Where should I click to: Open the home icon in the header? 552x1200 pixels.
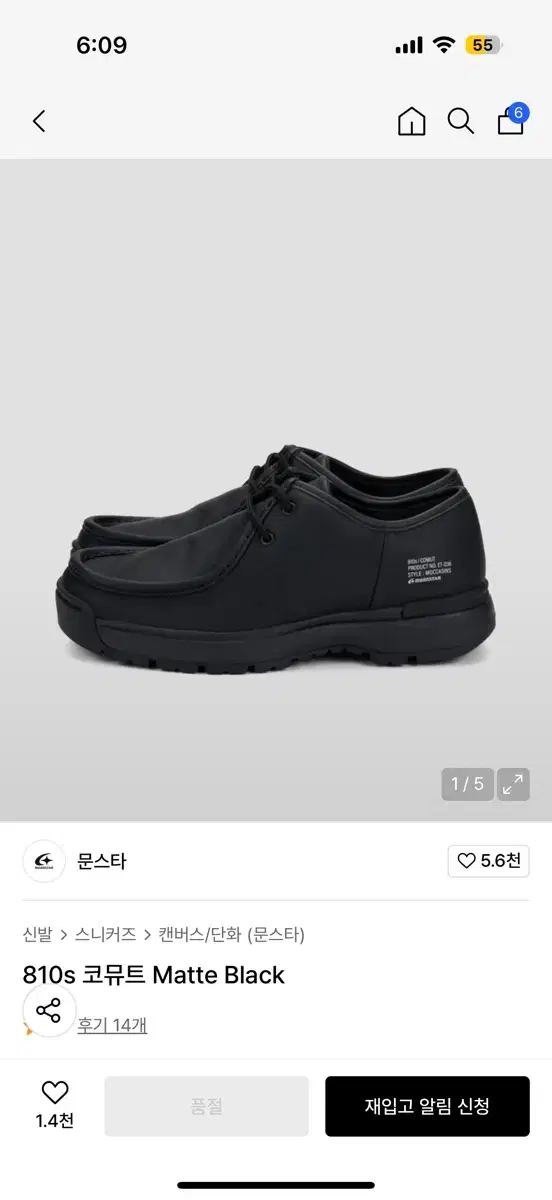click(411, 122)
